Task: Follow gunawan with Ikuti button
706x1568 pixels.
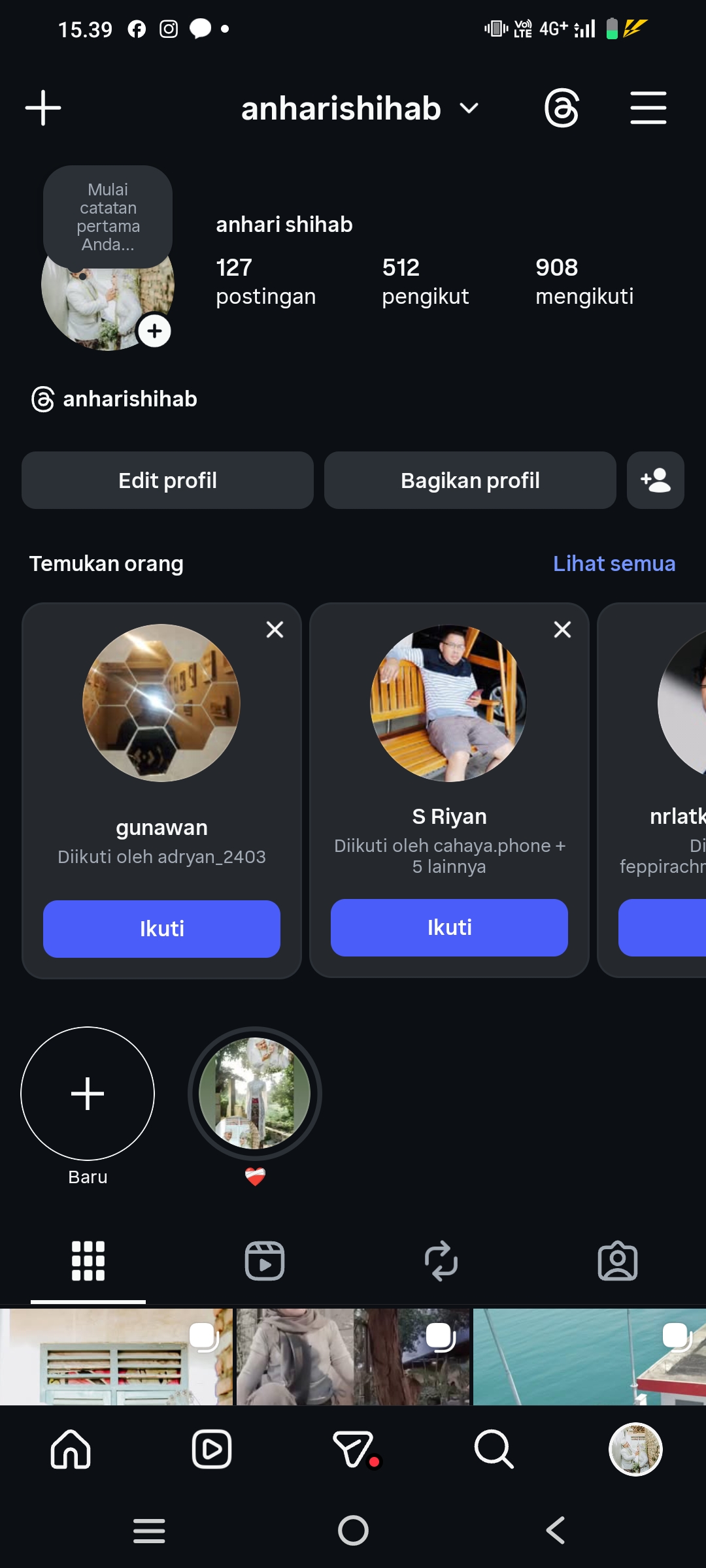Action: click(161, 928)
